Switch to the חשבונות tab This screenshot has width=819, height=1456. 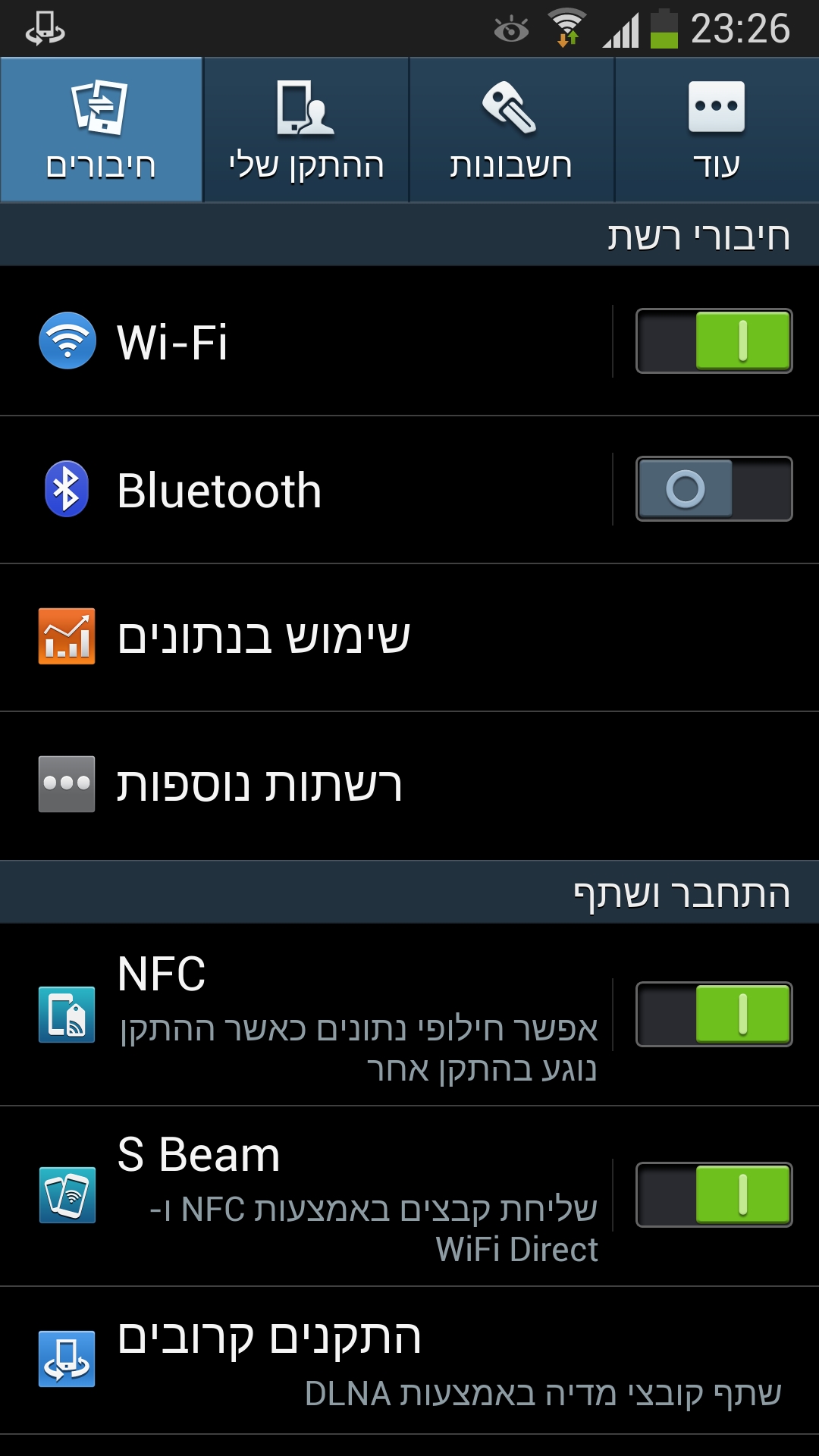(510, 130)
